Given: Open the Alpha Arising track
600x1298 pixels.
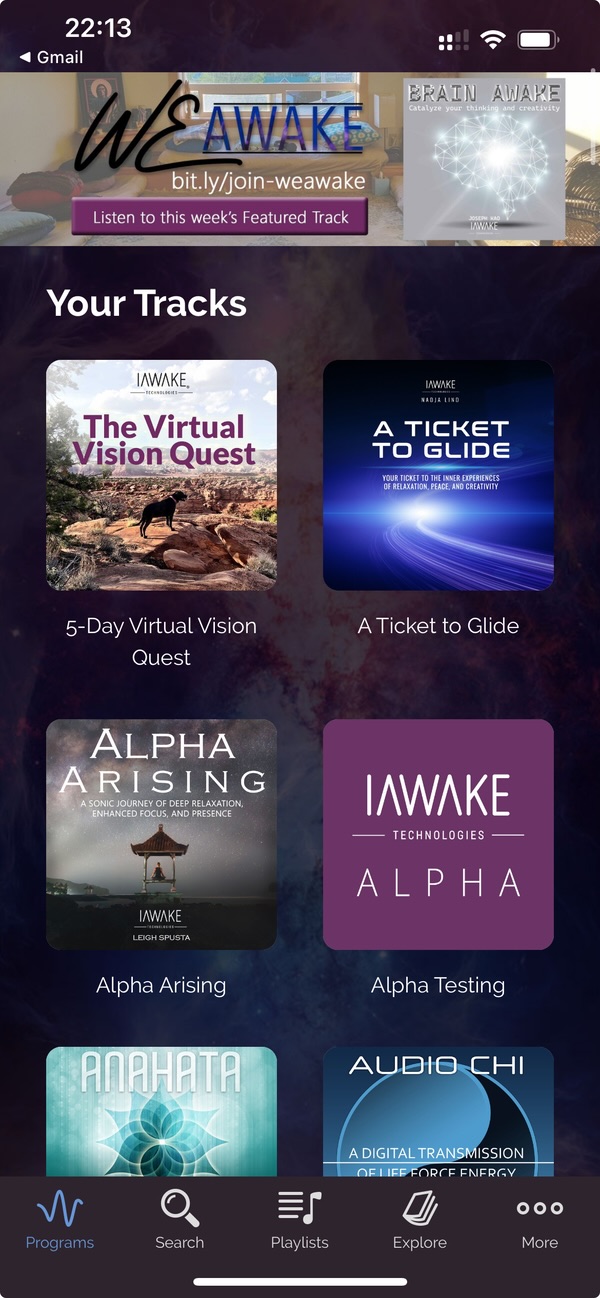Looking at the screenshot, I should click(x=161, y=834).
